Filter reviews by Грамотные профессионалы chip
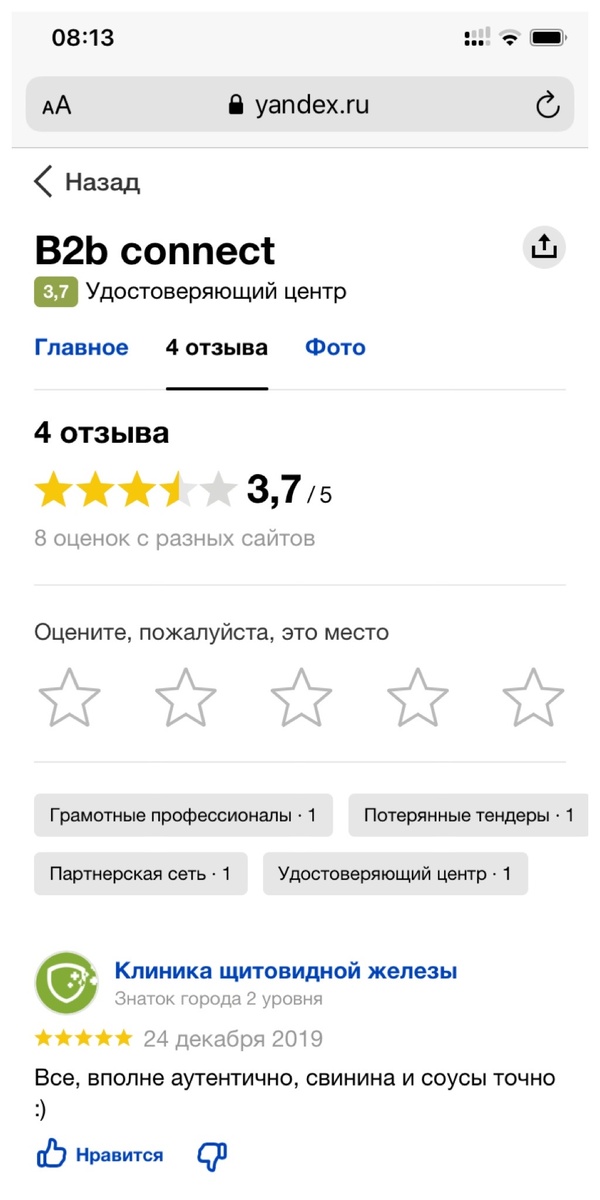 click(183, 816)
